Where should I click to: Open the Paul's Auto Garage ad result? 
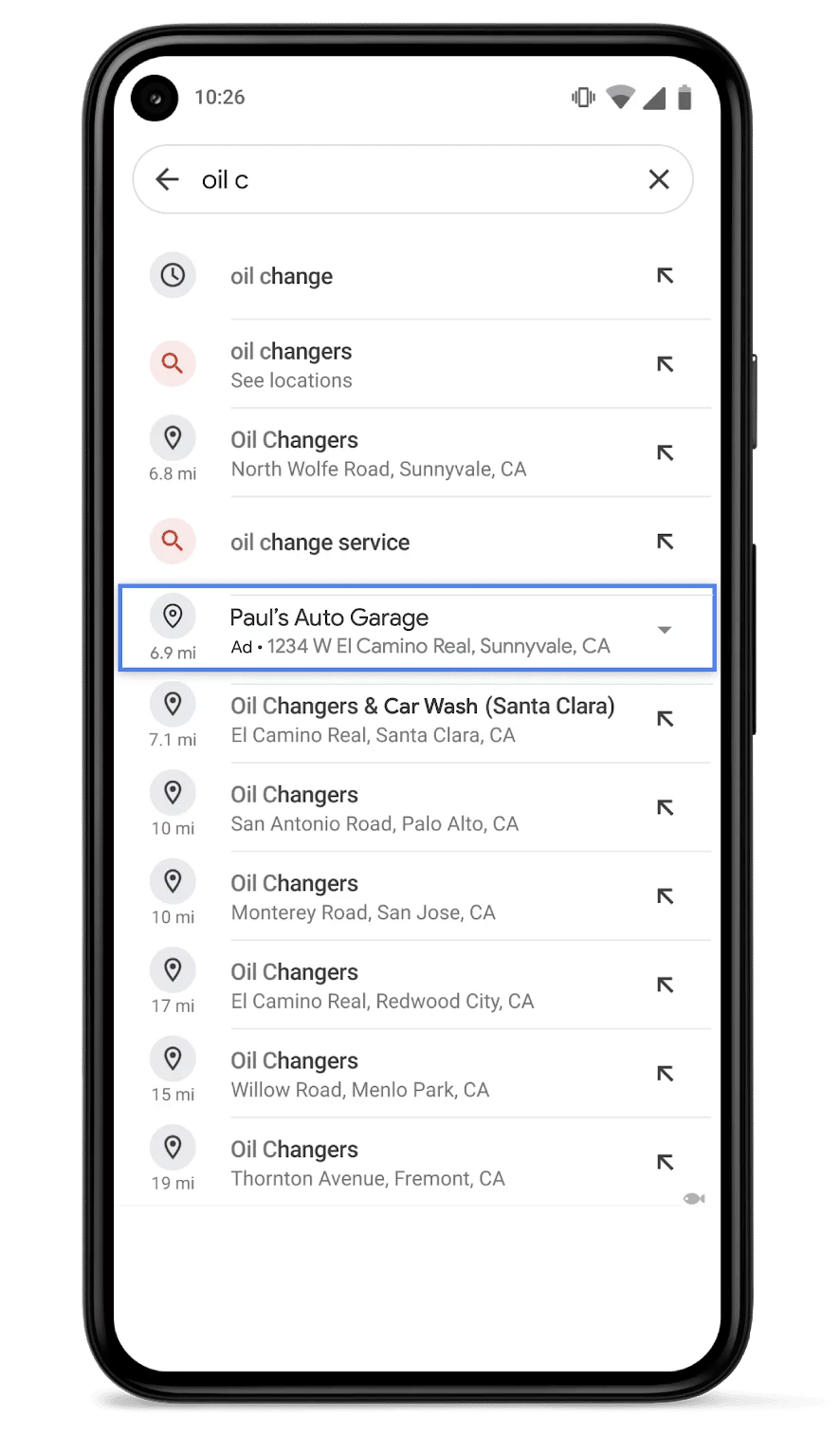coord(379,630)
